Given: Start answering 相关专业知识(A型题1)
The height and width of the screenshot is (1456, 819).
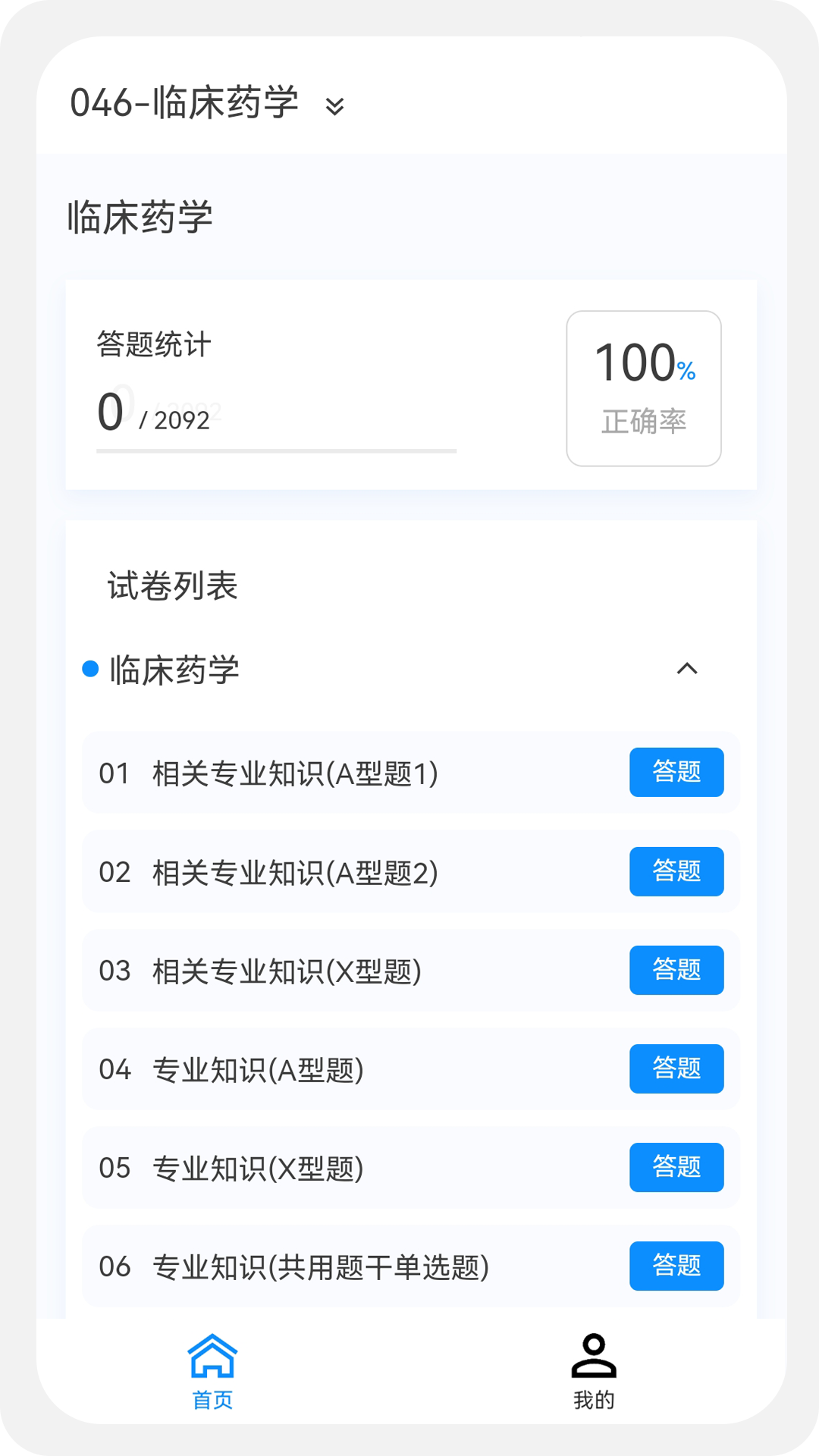Looking at the screenshot, I should 676,773.
